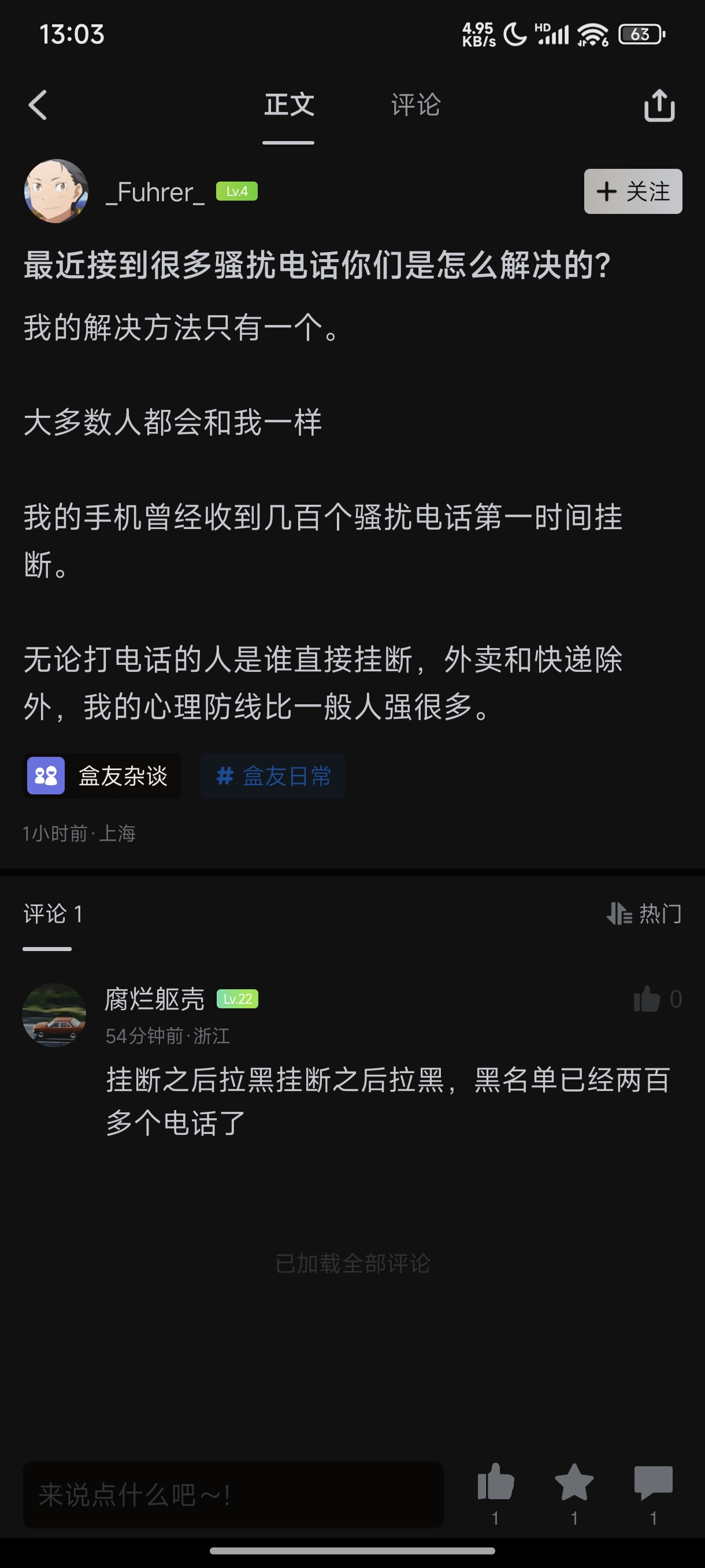705x1568 pixels.
Task: Open comments via the bottom speech bubble
Action: point(654,1483)
